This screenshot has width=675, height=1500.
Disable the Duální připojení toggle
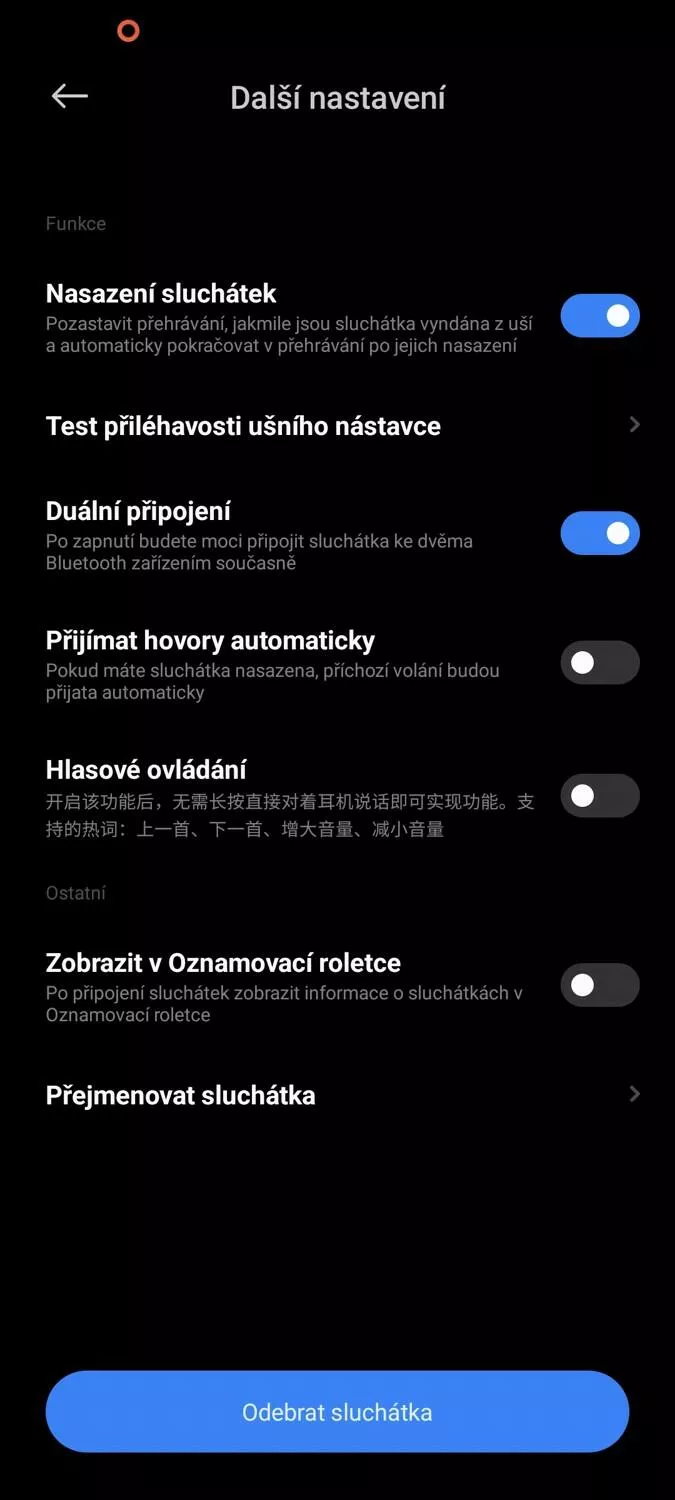click(x=599, y=533)
